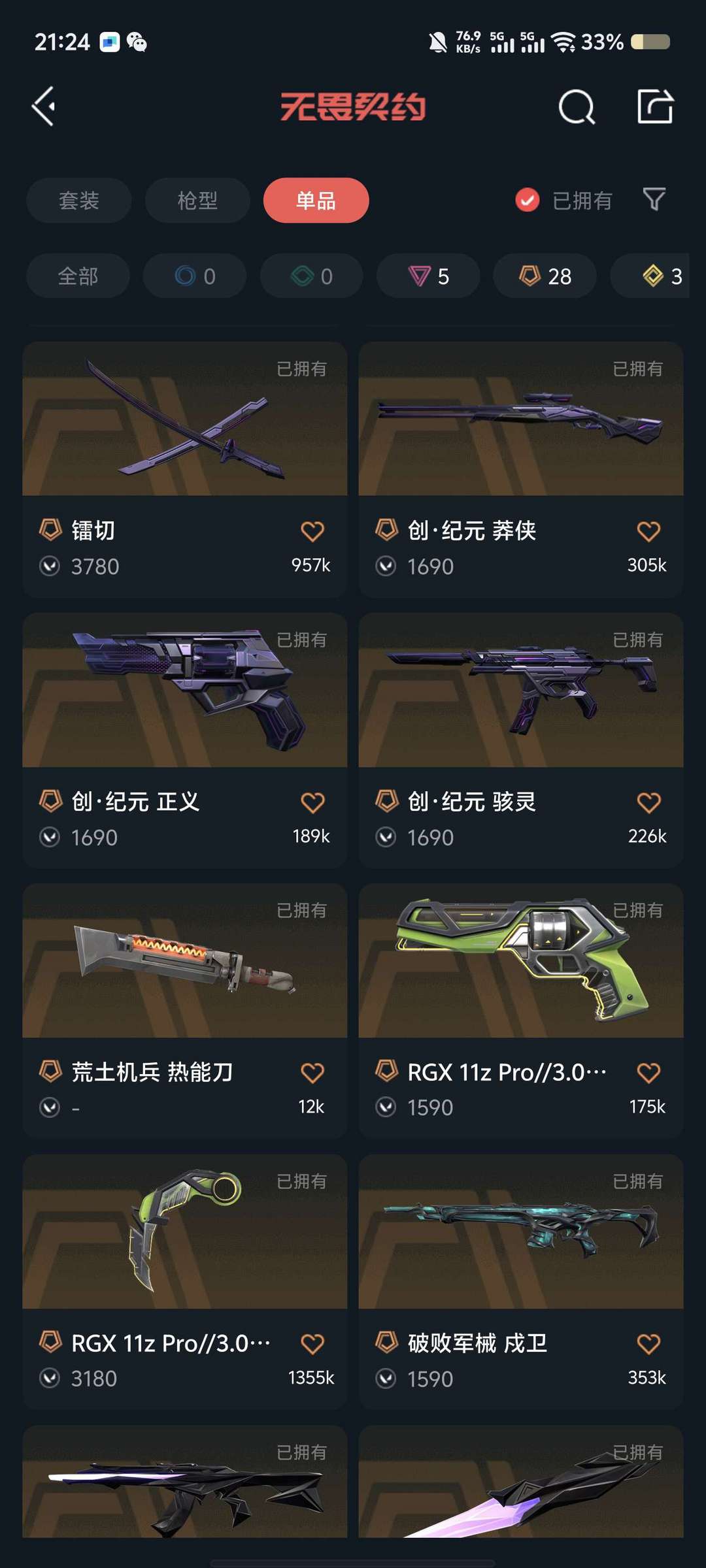The image size is (706, 1568).
Task: Go back with the back arrow
Action: click(x=43, y=106)
